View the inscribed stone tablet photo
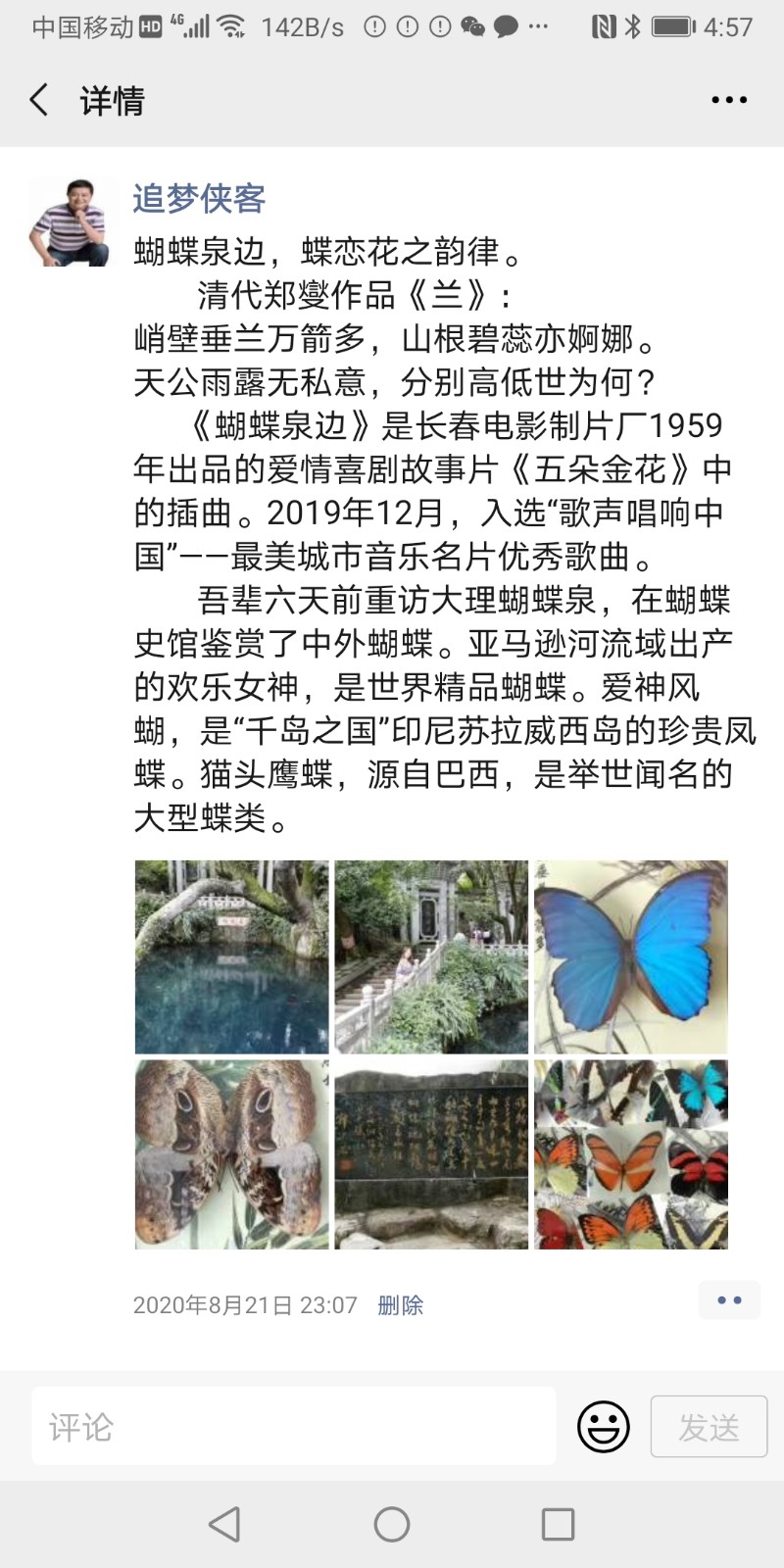784x1568 pixels. [x=431, y=1154]
